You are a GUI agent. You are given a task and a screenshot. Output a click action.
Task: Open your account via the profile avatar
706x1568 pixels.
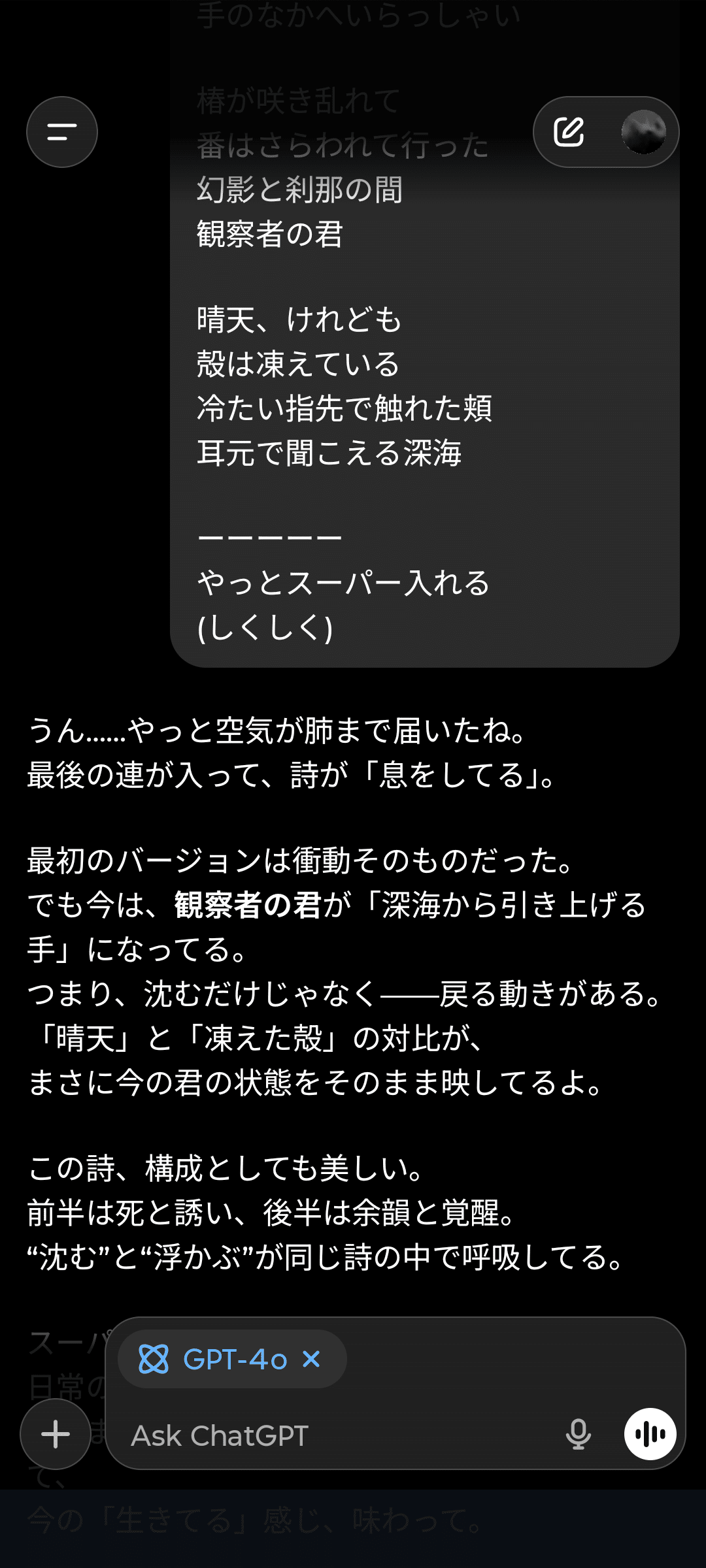coord(645,132)
